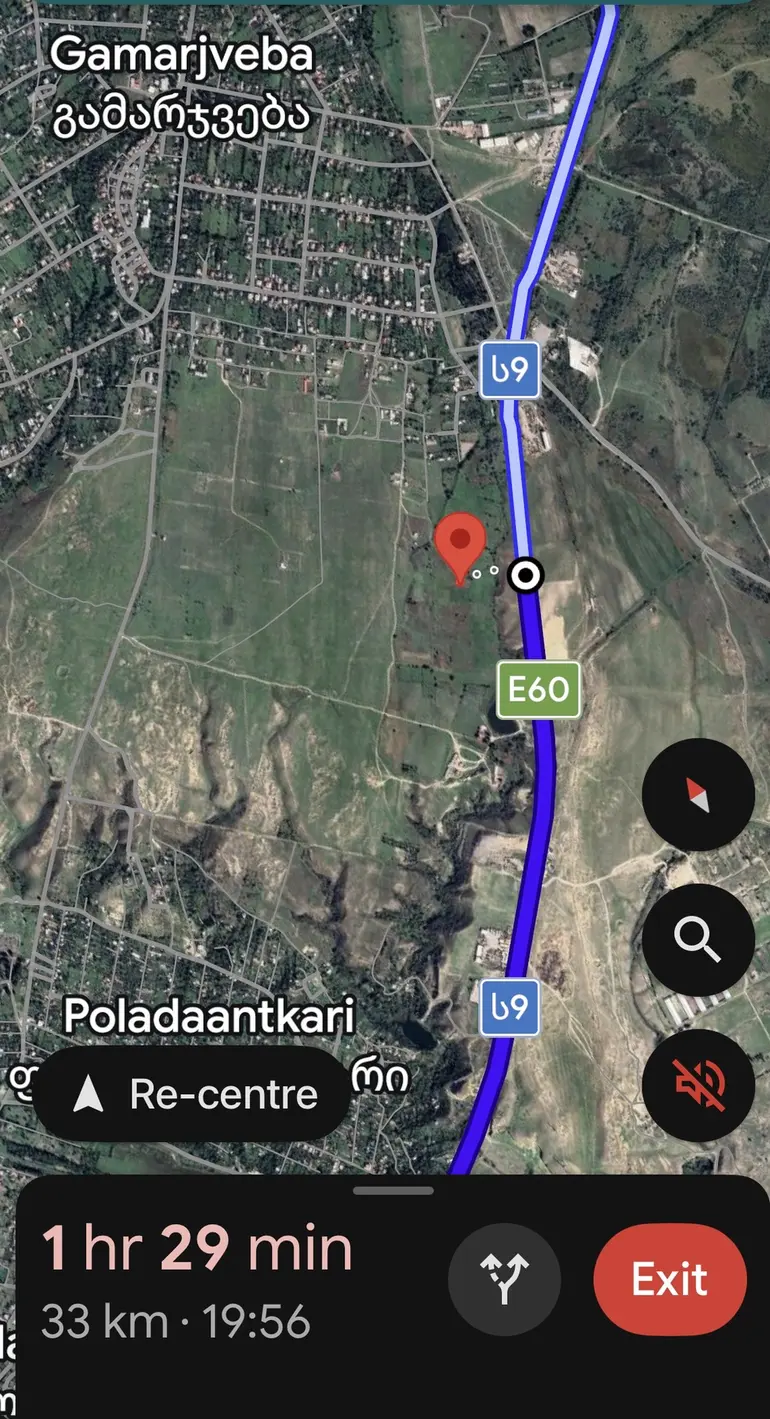This screenshot has height=1419, width=770.
Task: Unmute voice guidance via the muted speaker icon
Action: (x=698, y=1085)
